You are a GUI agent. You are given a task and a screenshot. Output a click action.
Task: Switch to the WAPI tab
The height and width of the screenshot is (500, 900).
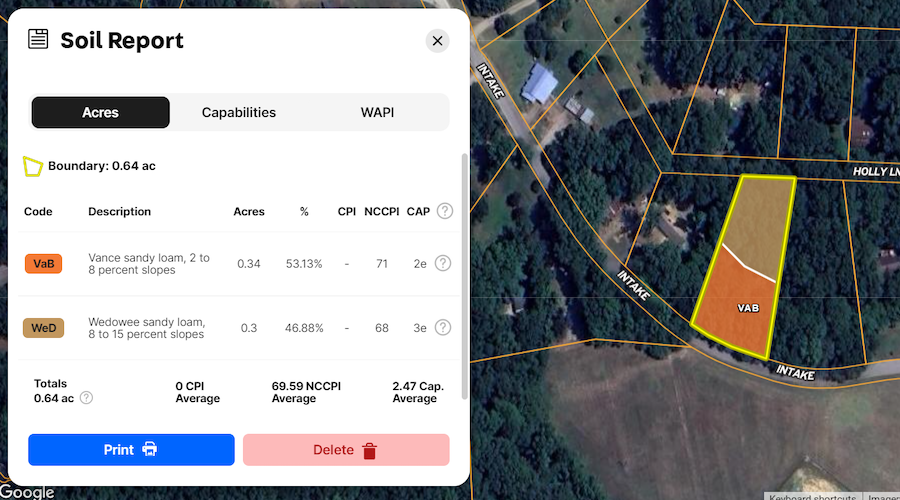point(377,113)
